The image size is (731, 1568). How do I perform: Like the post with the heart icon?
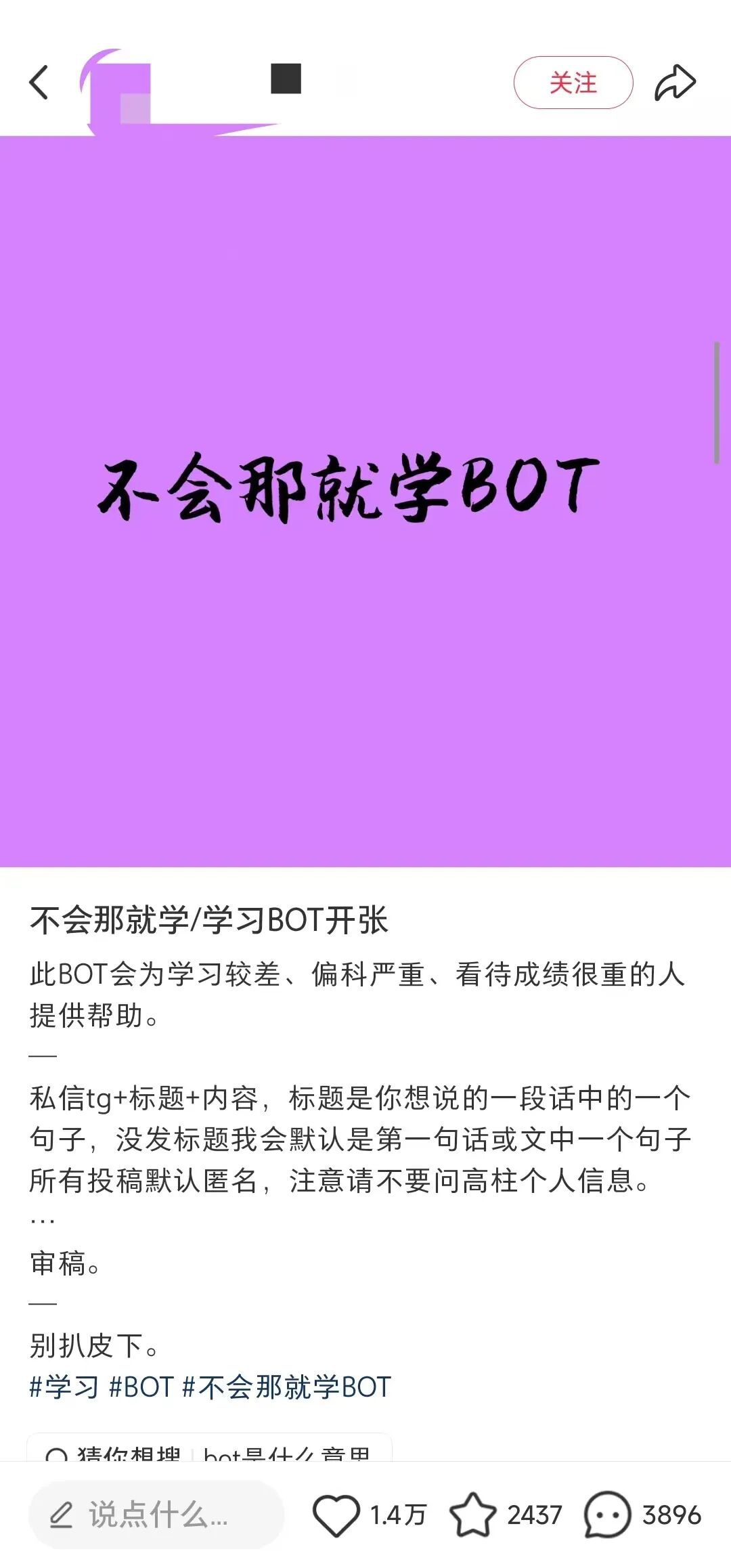336,1515
